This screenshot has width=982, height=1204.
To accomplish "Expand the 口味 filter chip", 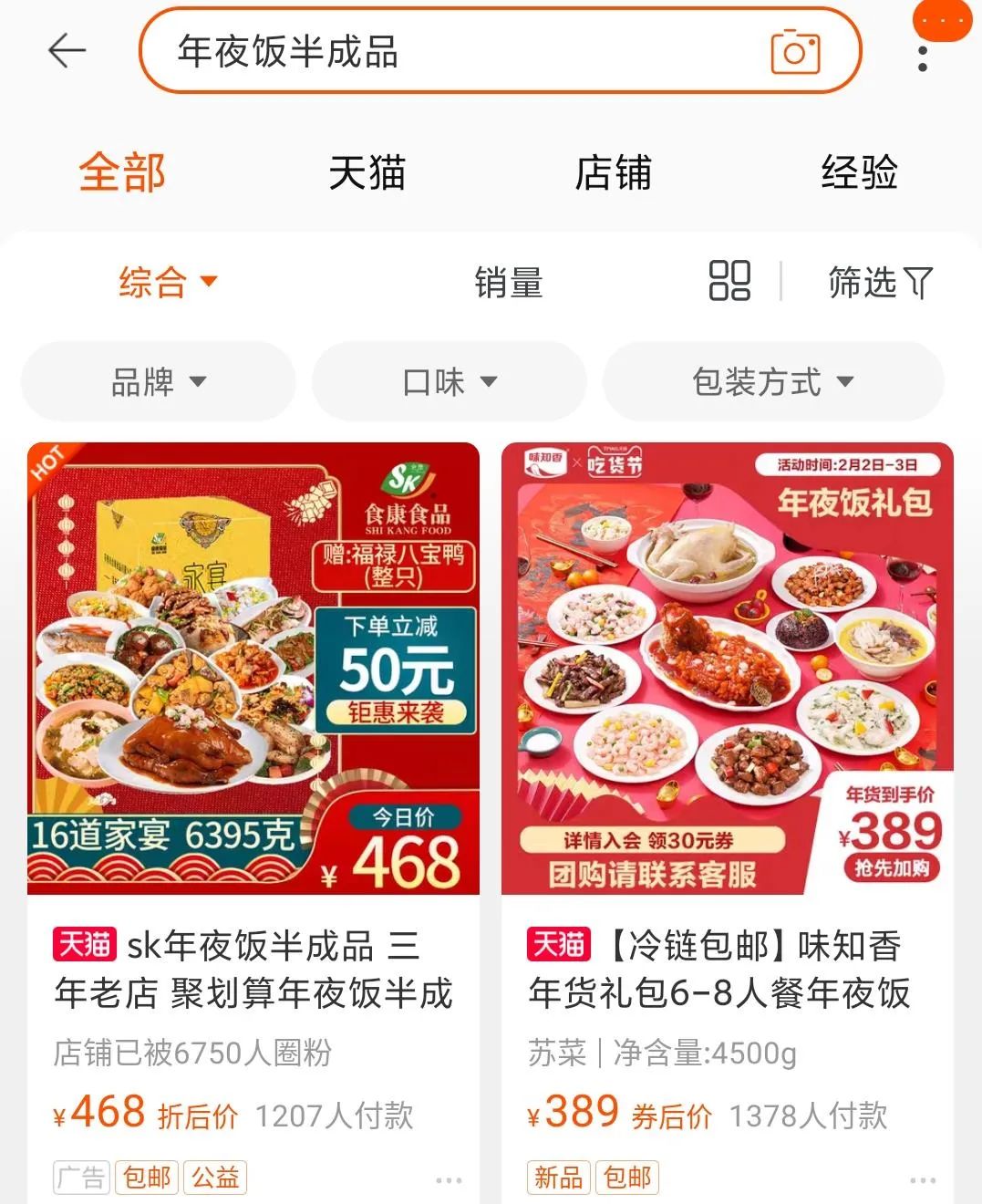I will 449,382.
